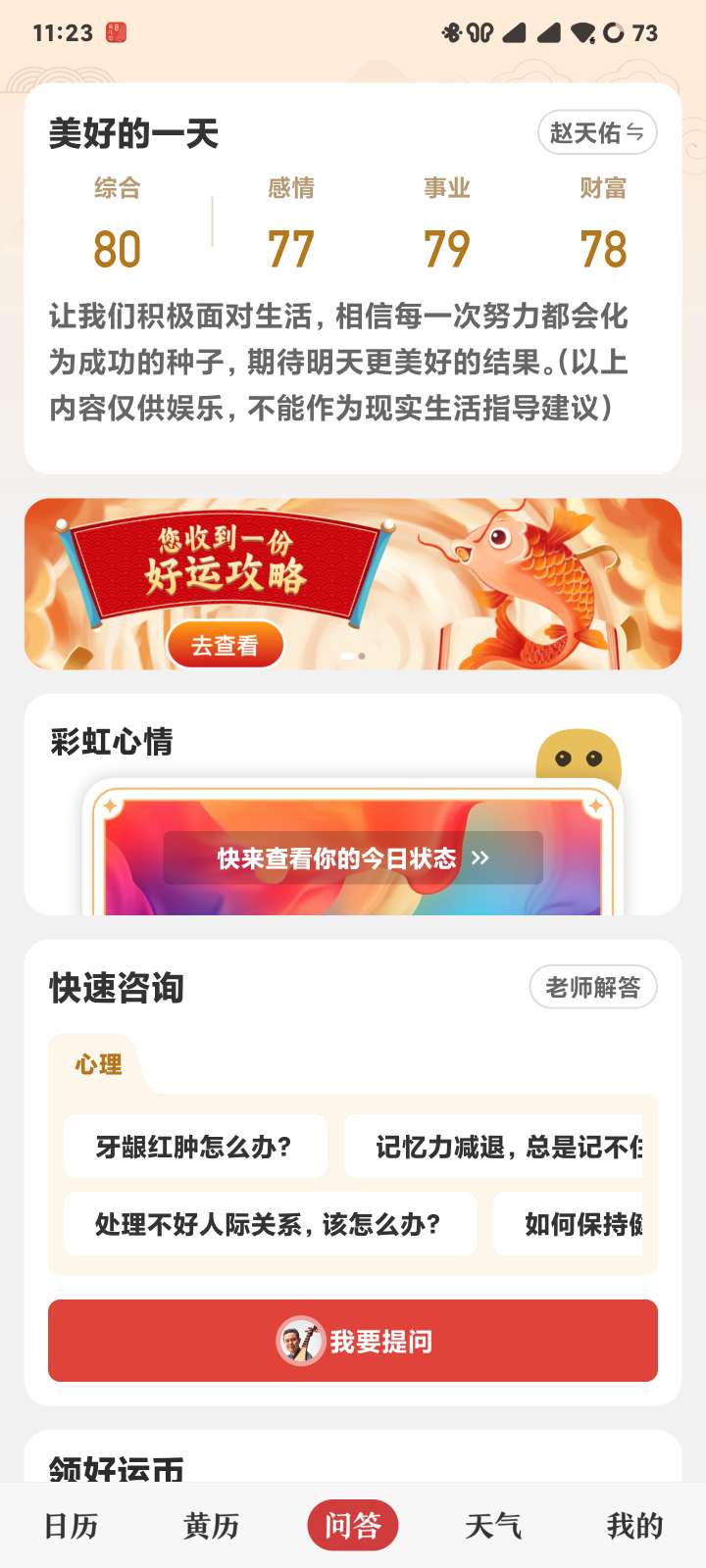Choose question 牙龈红肿怎么办?
The image size is (706, 1568).
point(194,1147)
